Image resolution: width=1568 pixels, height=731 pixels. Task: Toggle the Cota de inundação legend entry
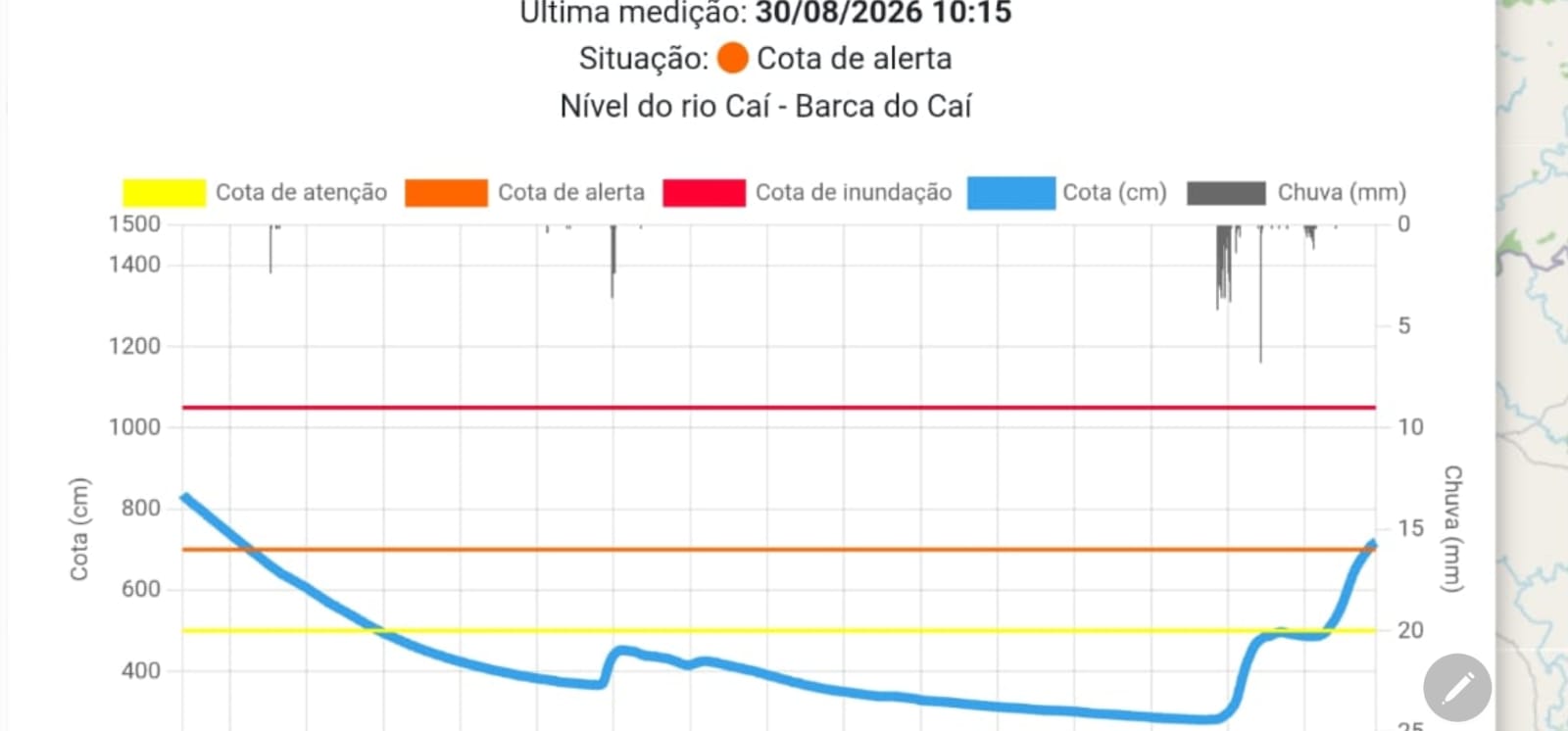point(808,192)
